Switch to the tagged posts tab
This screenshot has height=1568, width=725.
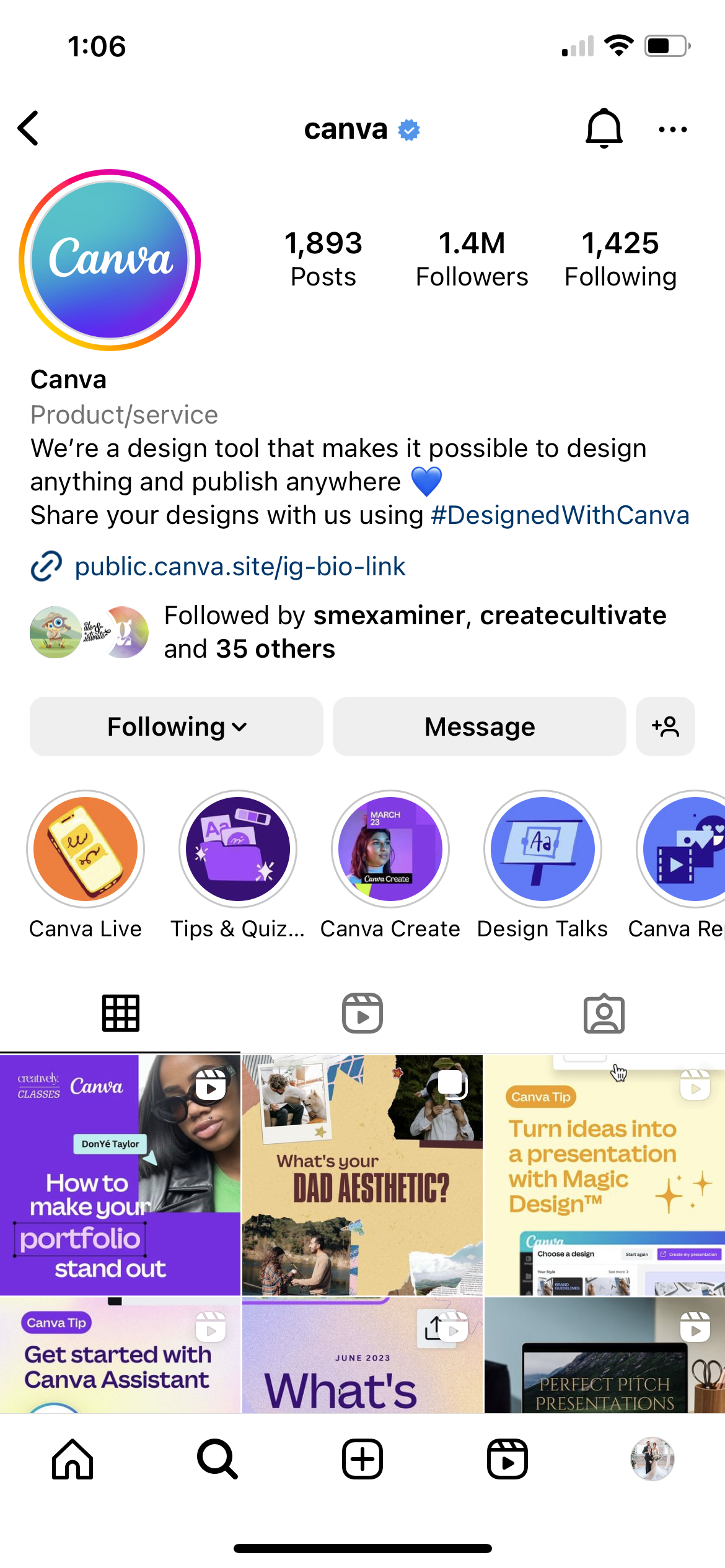coord(604,1014)
